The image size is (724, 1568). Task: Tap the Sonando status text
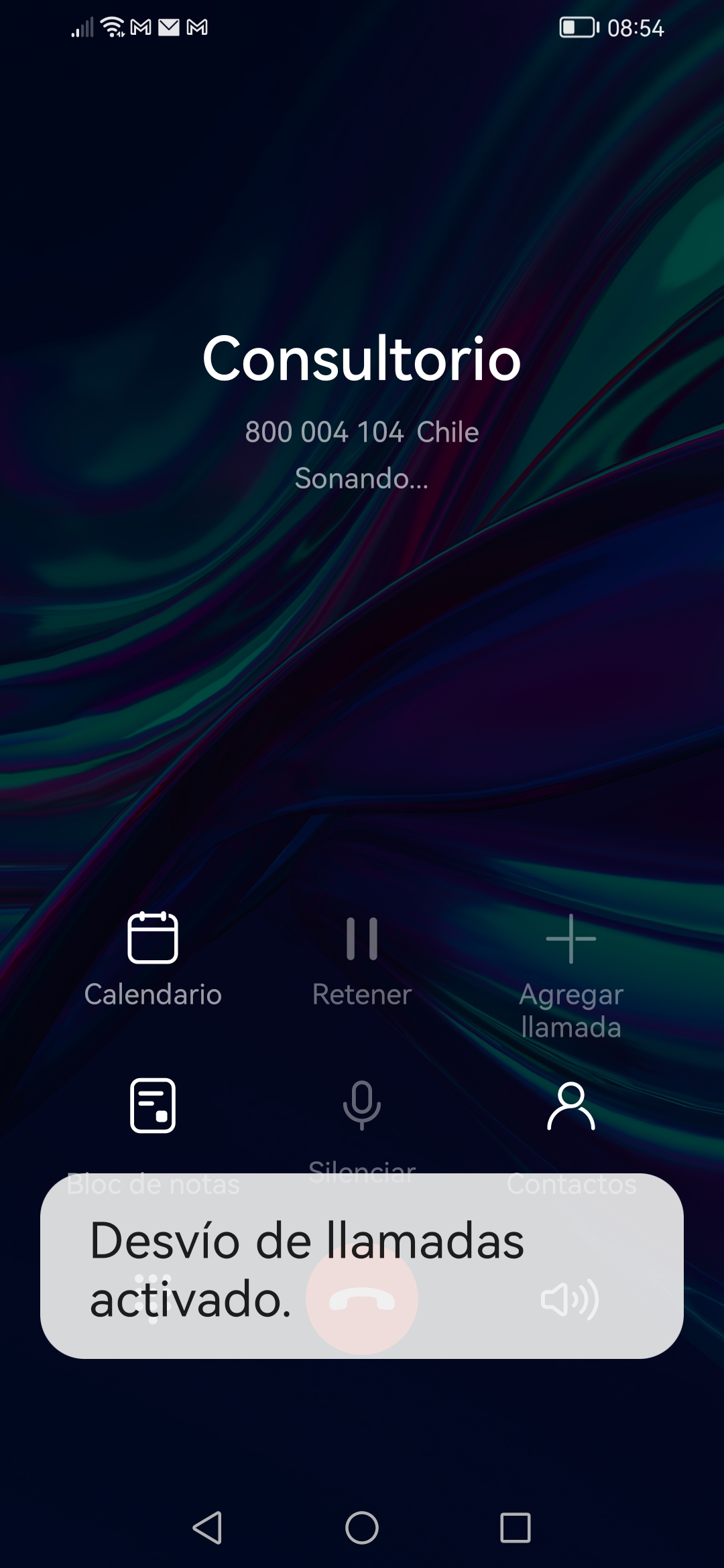click(362, 480)
